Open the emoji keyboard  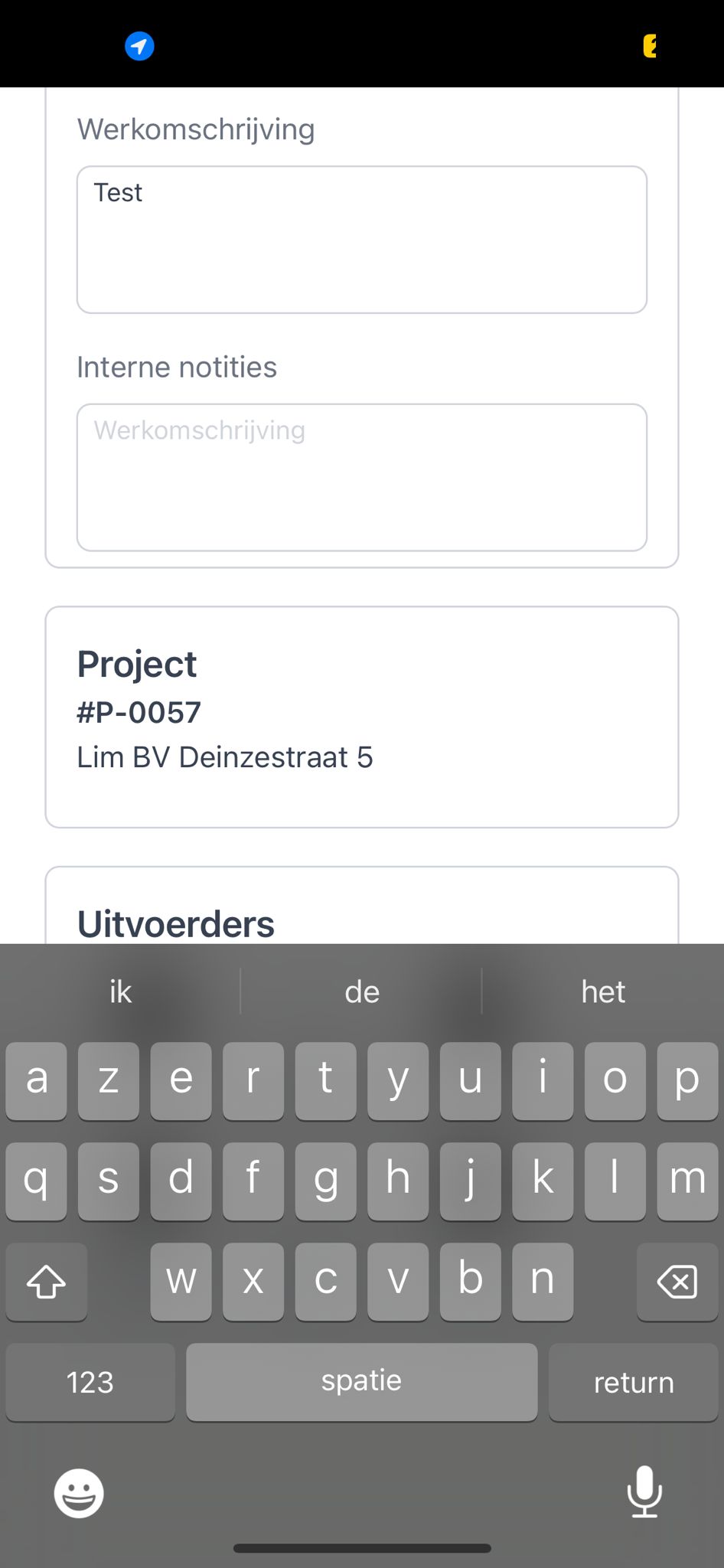(x=79, y=1492)
